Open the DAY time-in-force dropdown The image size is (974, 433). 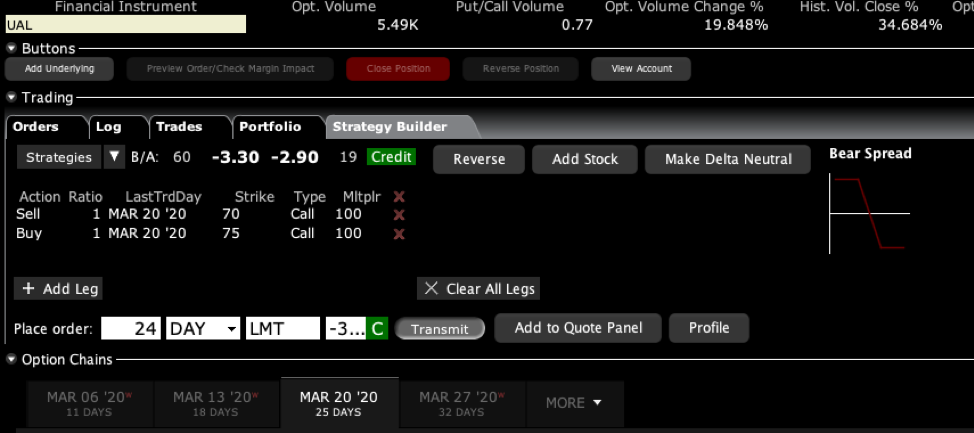click(203, 328)
